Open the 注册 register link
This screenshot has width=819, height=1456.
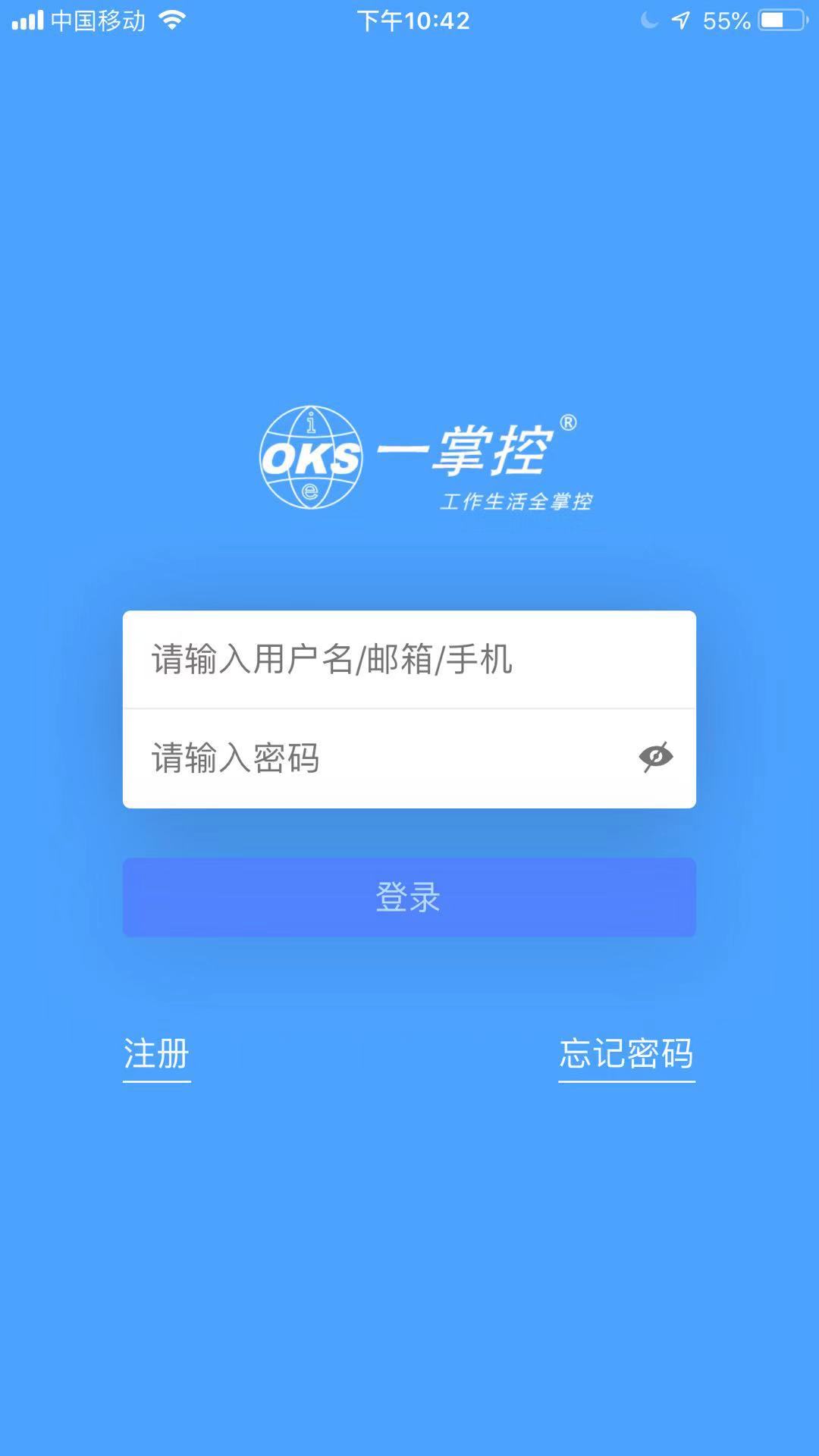[x=156, y=1054]
